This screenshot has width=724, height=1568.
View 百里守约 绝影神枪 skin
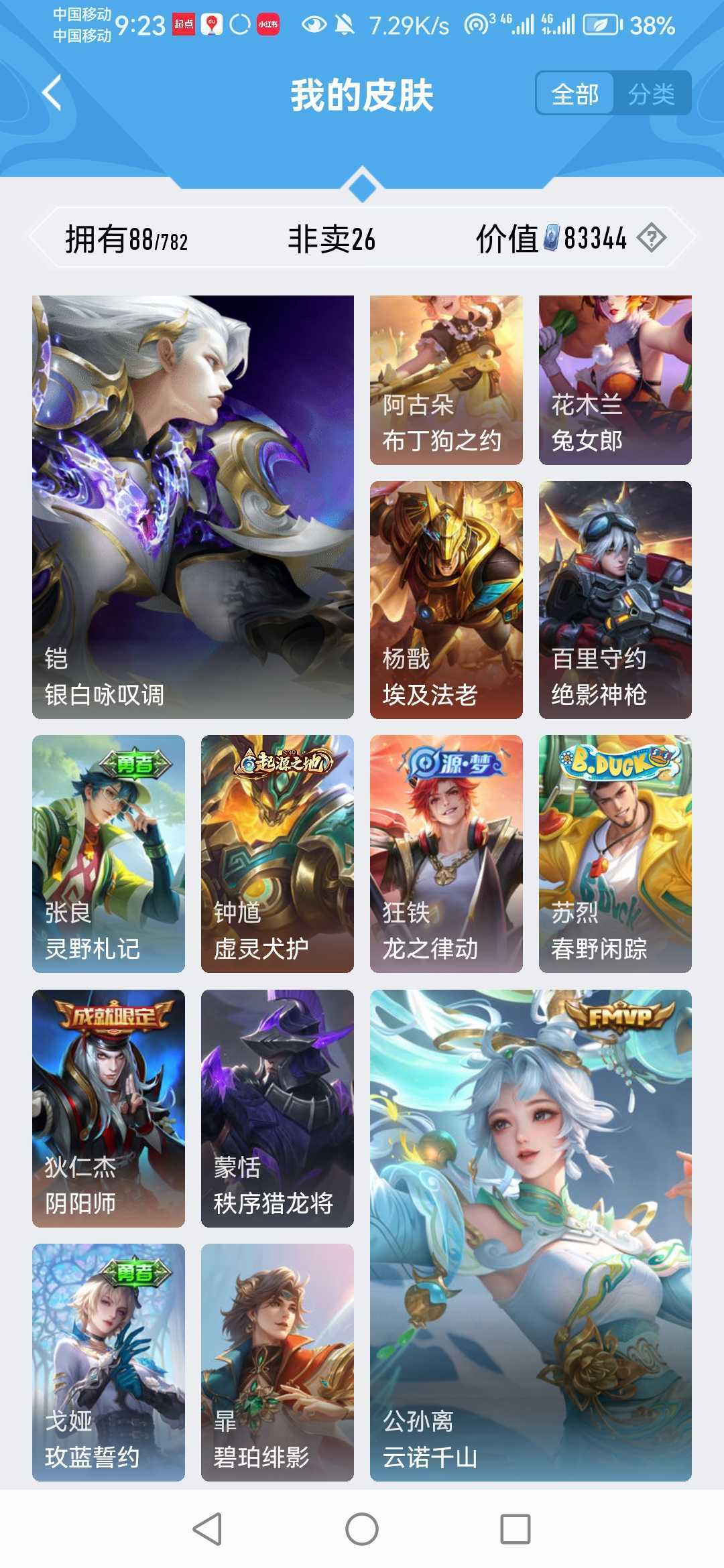615,600
